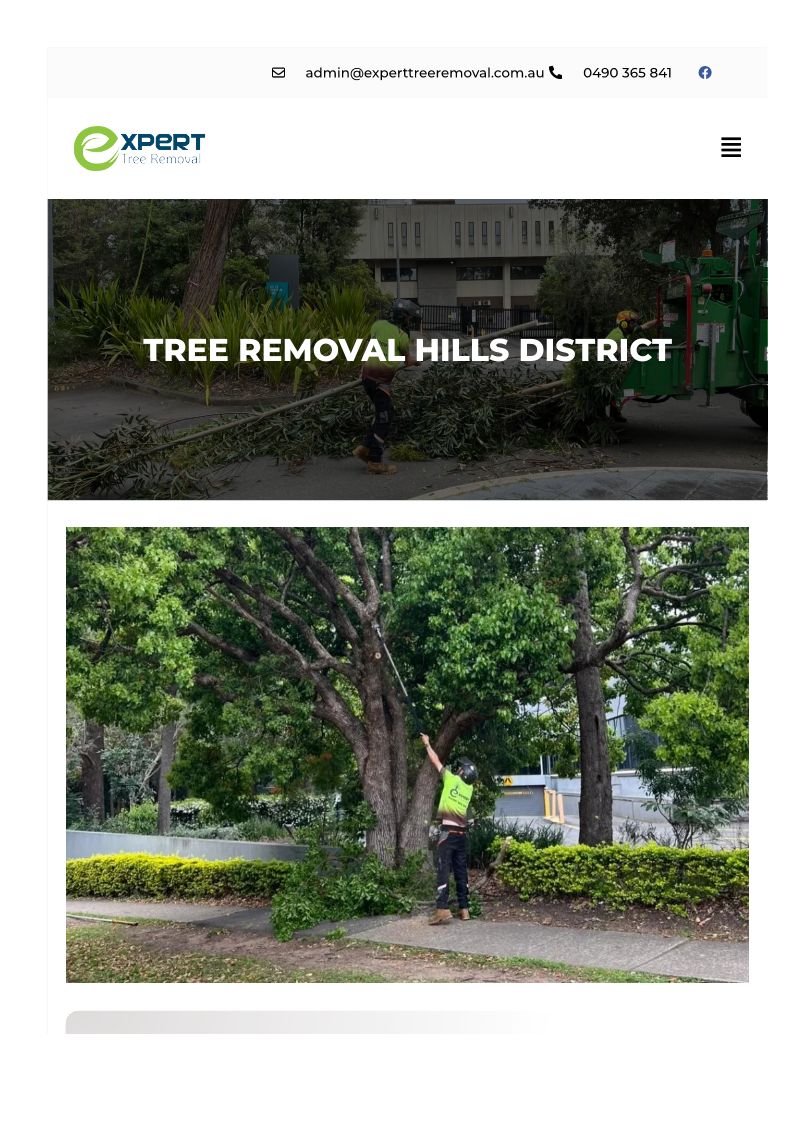Tap the admin email address link

(x=424, y=73)
